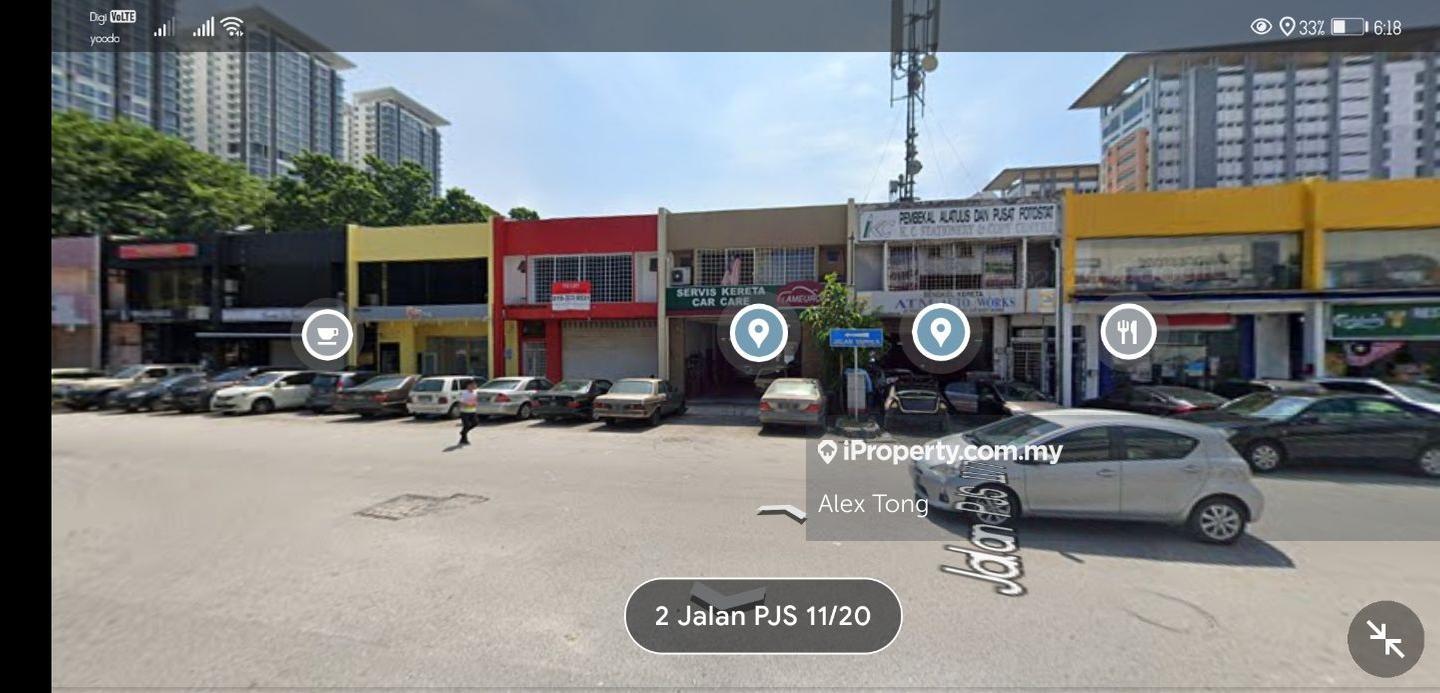Move along the street using the road arrow
This screenshot has height=693, width=1440.
click(x=781, y=513)
